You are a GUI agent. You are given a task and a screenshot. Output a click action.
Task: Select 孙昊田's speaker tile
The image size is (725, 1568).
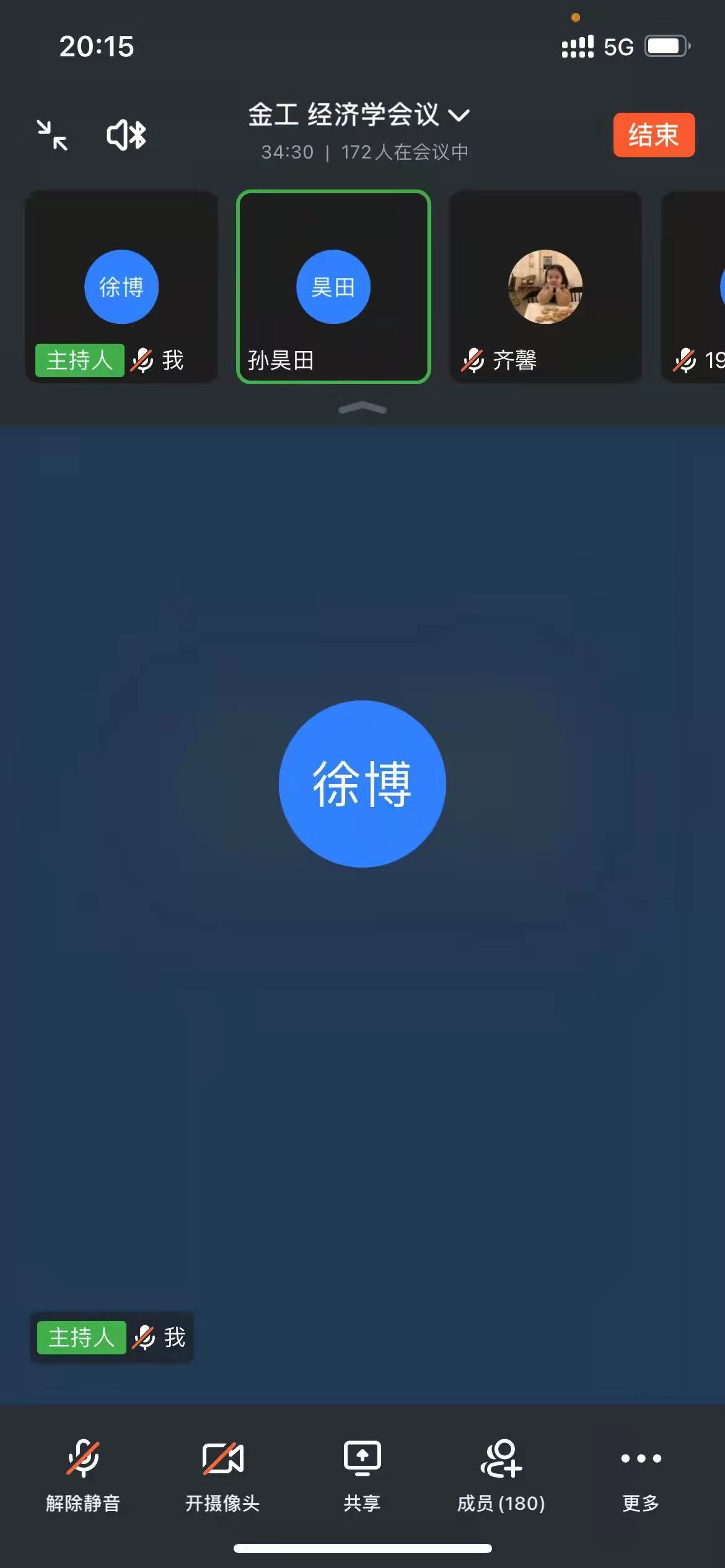[x=333, y=287]
